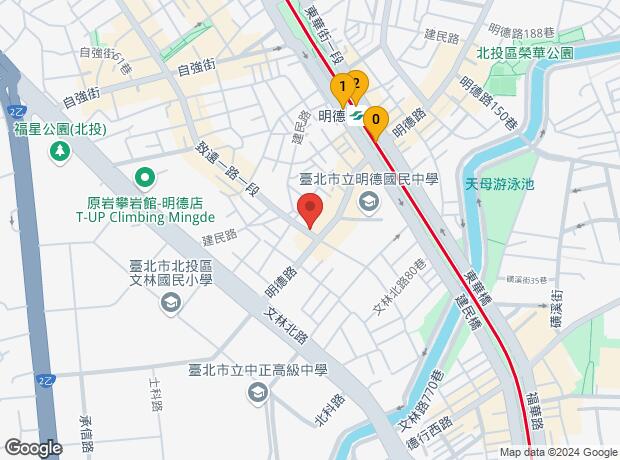
Task: Tap the 明德 metro station icon
Action: [x=359, y=118]
